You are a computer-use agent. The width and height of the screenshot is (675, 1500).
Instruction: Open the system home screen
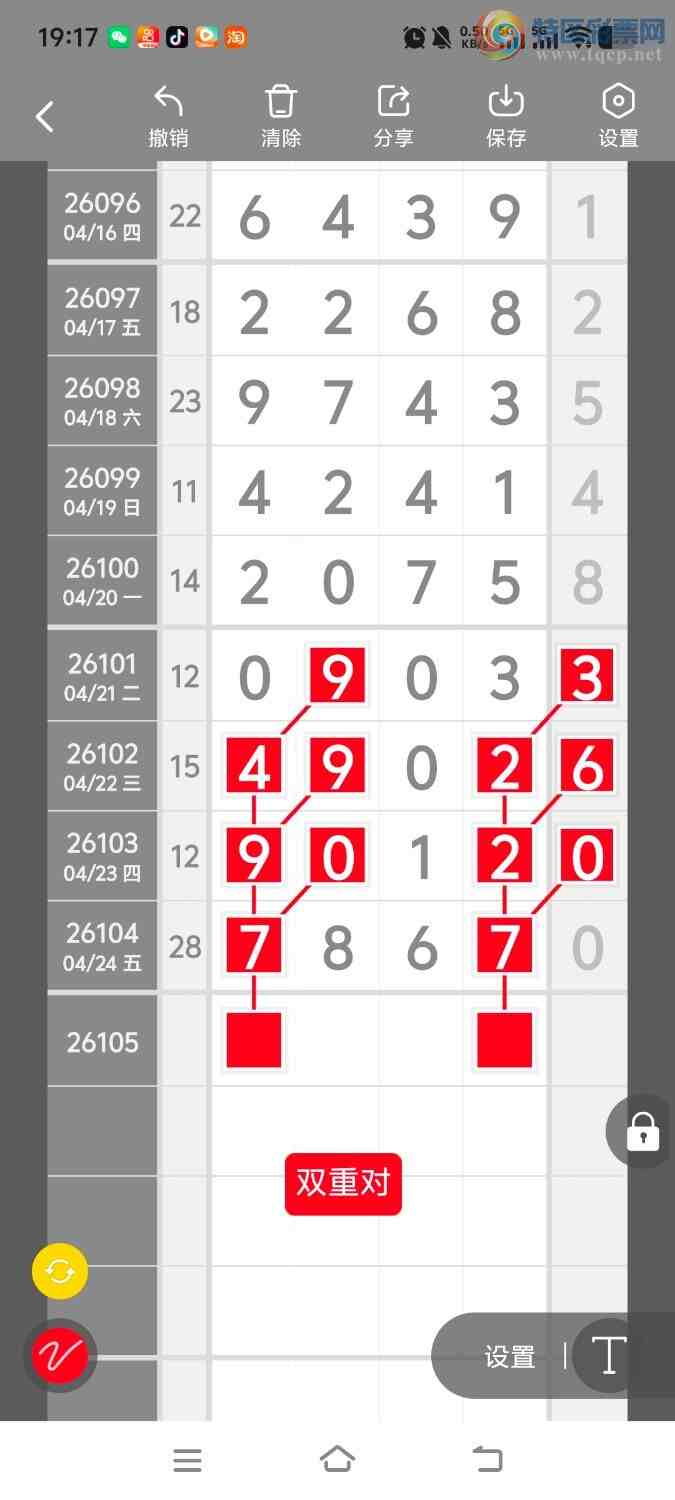pos(337,1460)
